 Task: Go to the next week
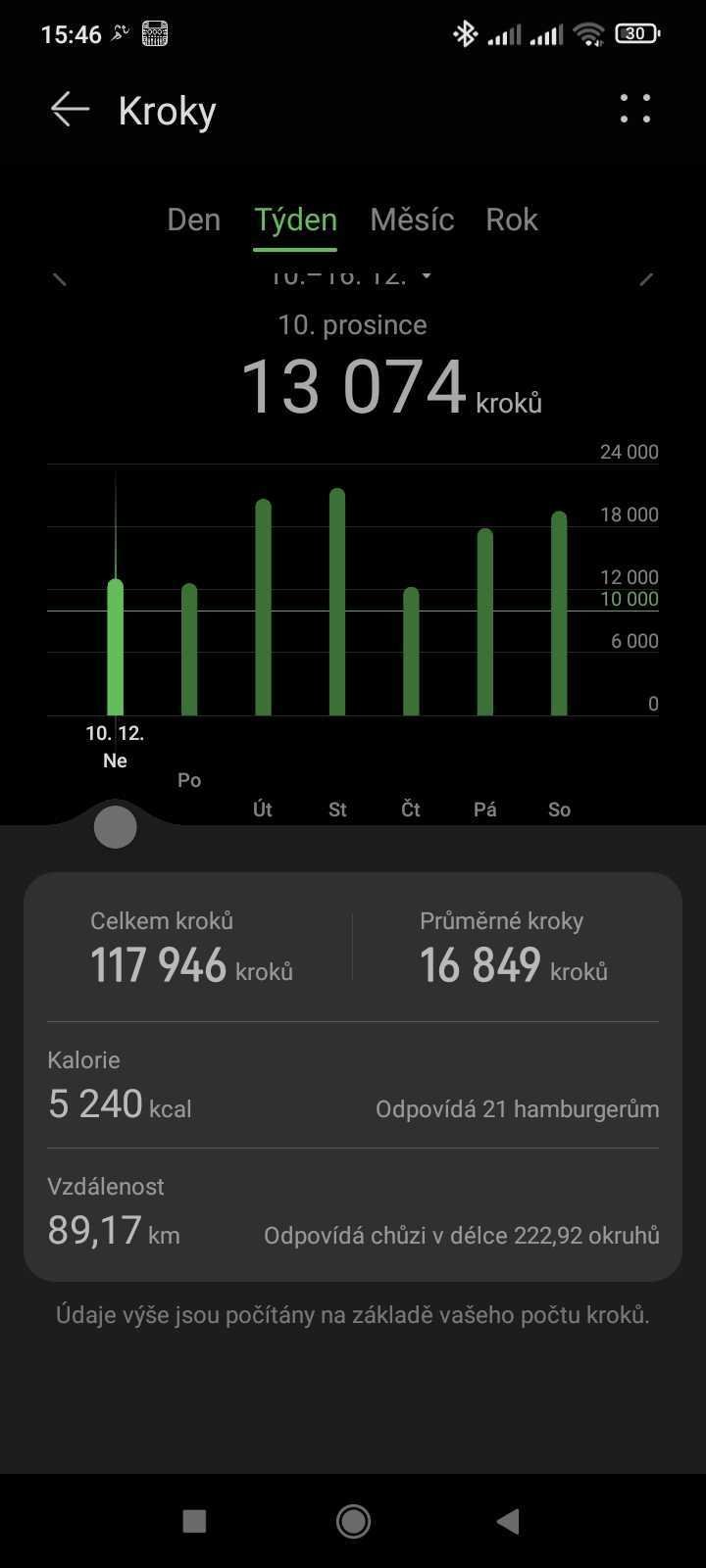(x=646, y=278)
